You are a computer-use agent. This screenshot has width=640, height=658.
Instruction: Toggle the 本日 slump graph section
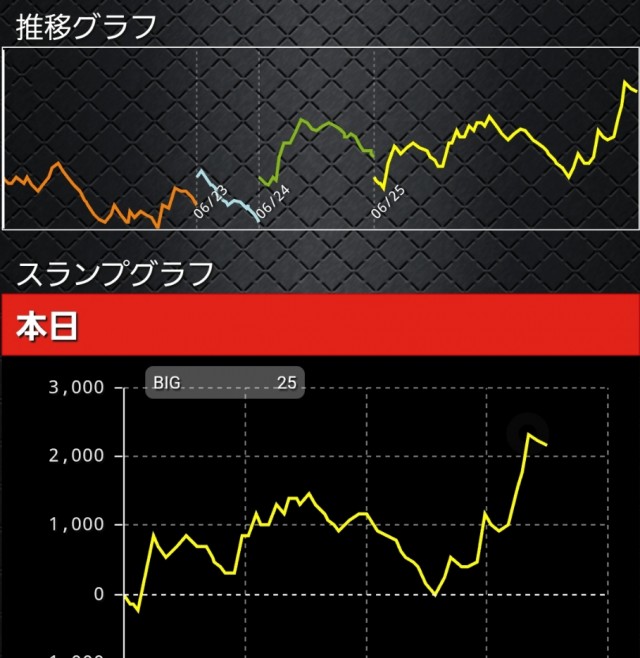pos(320,326)
